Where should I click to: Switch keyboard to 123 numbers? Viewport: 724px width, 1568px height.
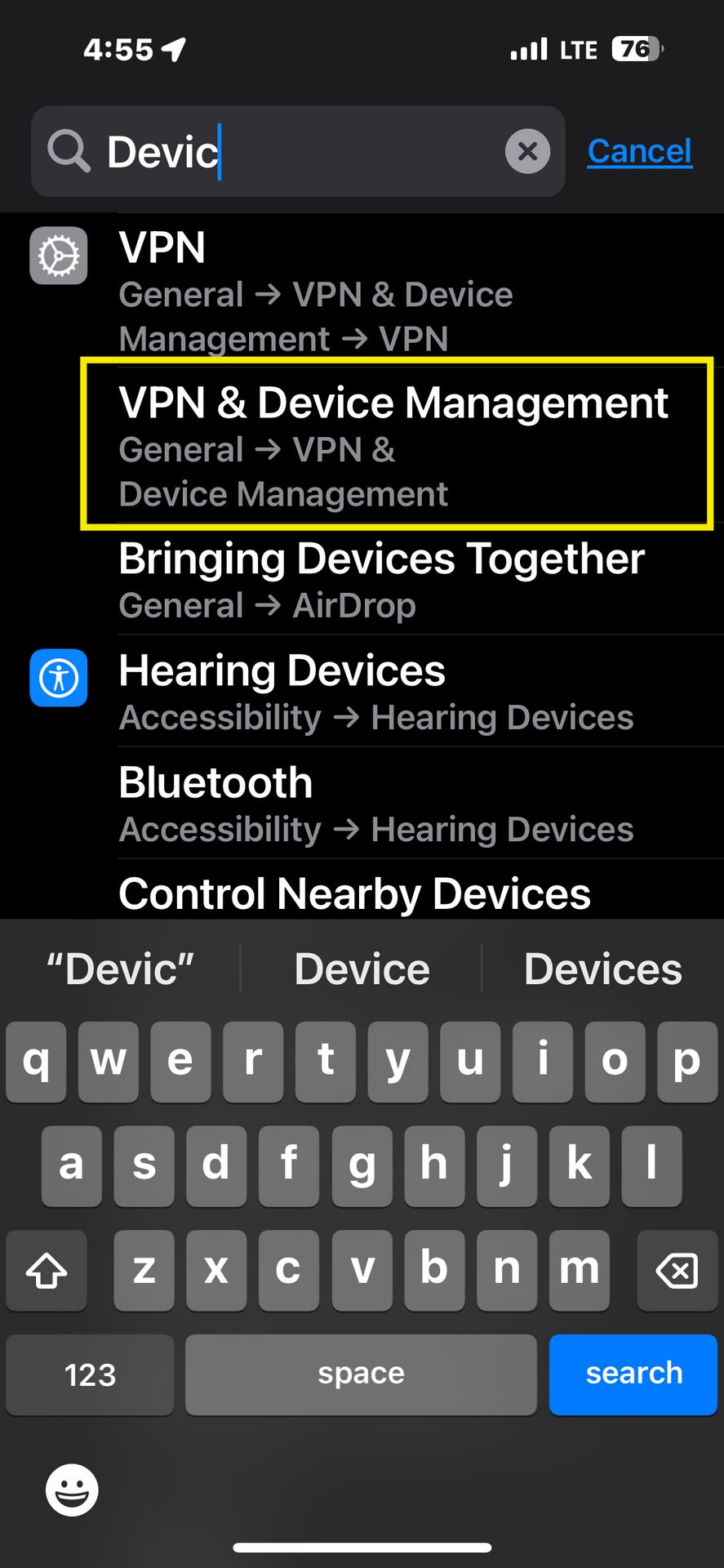tap(90, 1374)
